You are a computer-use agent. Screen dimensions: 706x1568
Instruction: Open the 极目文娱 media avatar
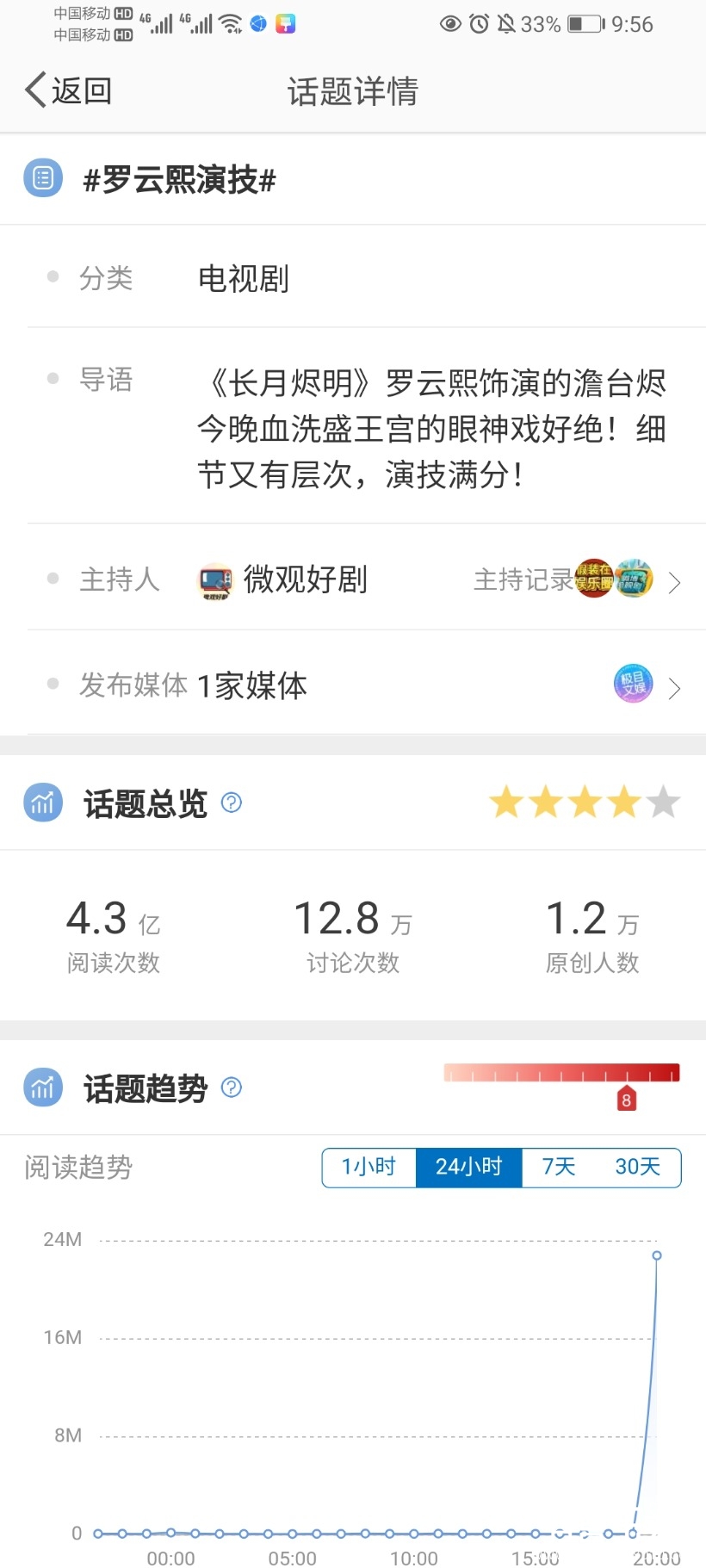point(633,683)
